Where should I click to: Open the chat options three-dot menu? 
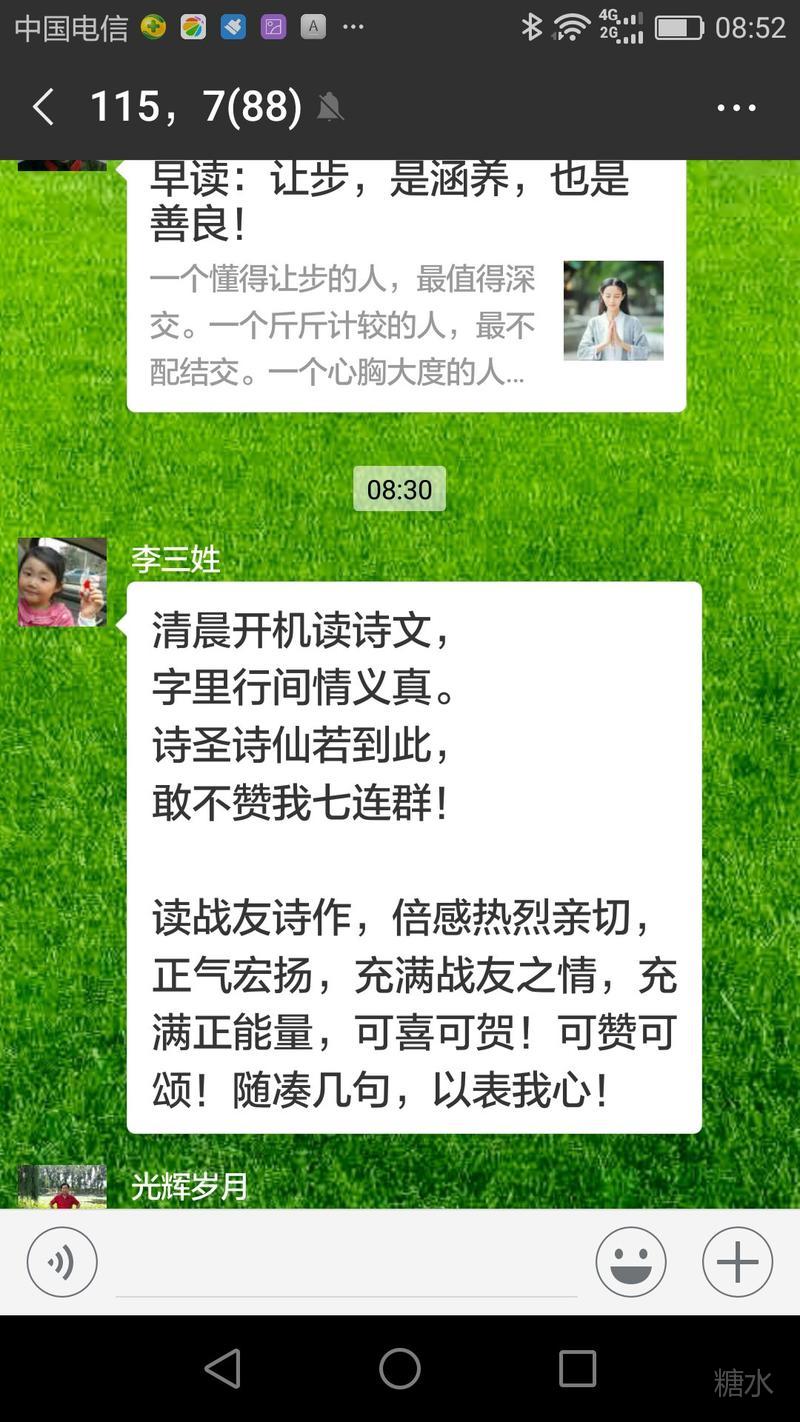[x=736, y=108]
